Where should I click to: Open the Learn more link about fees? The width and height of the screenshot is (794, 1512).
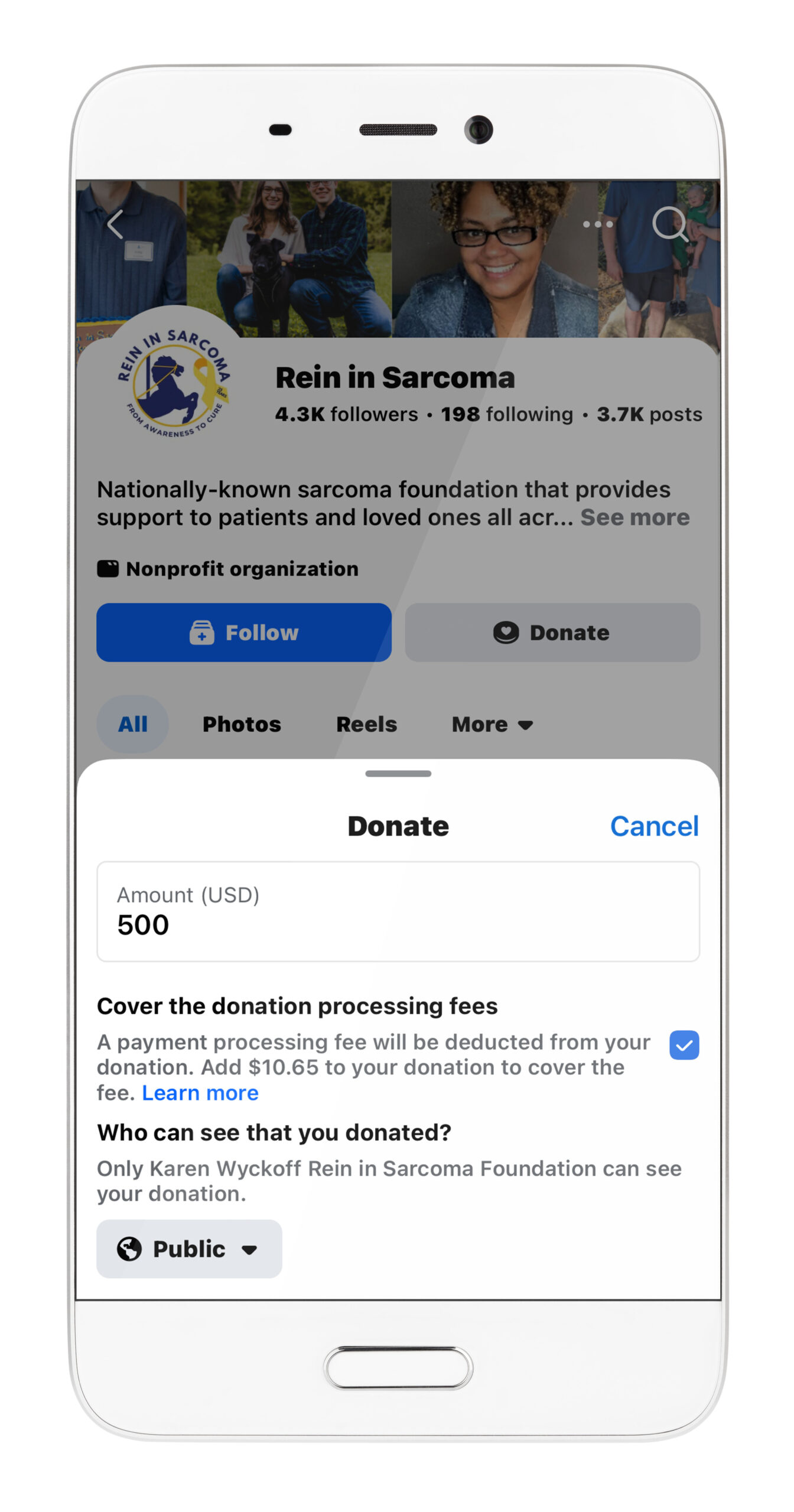[200, 1093]
